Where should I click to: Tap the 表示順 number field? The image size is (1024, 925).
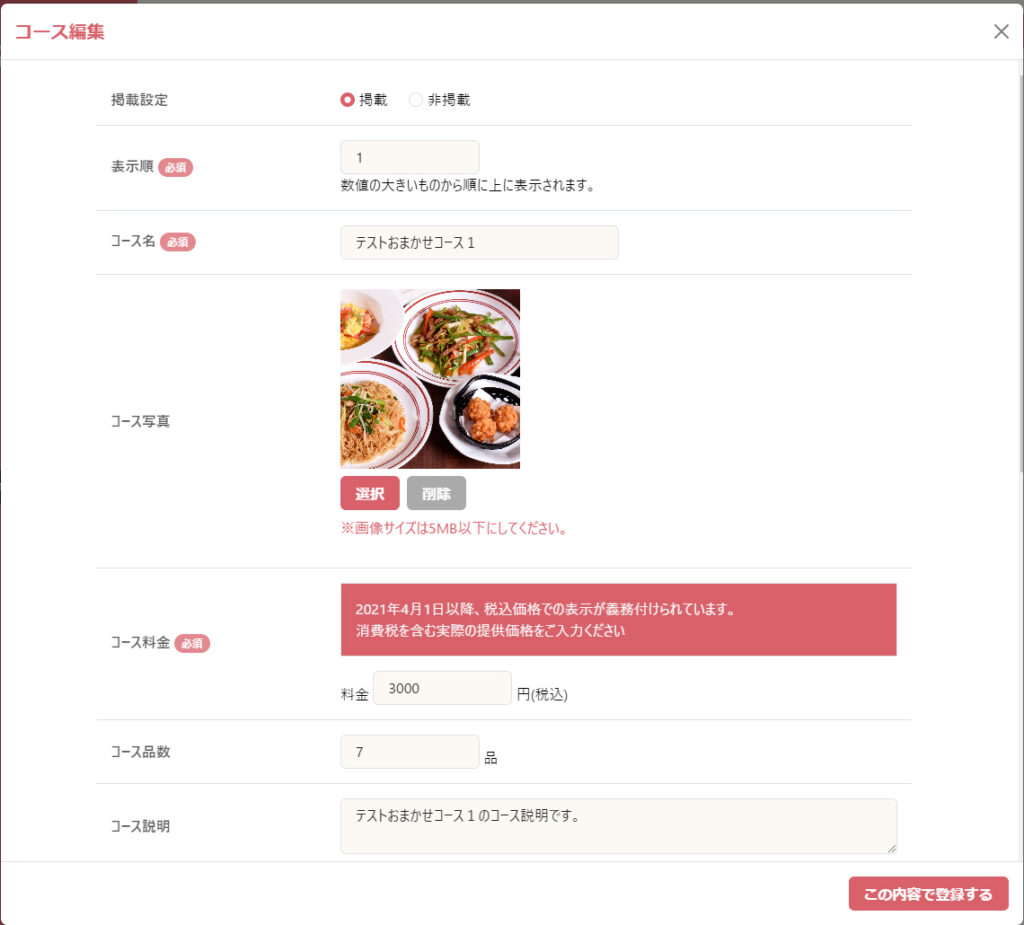pos(410,157)
